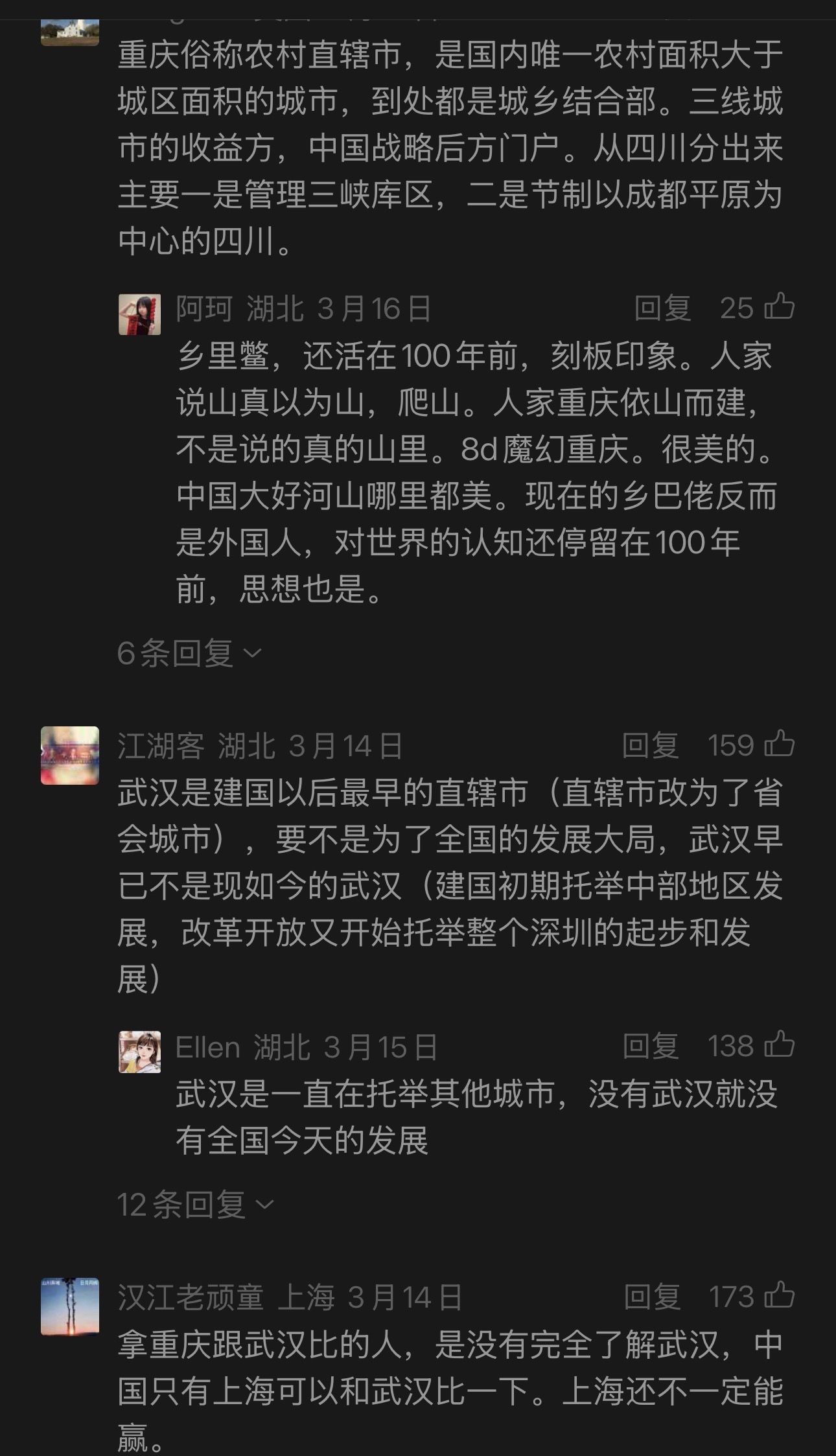View 阿珂's username profile
This screenshot has height=1456, width=836.
[x=203, y=308]
